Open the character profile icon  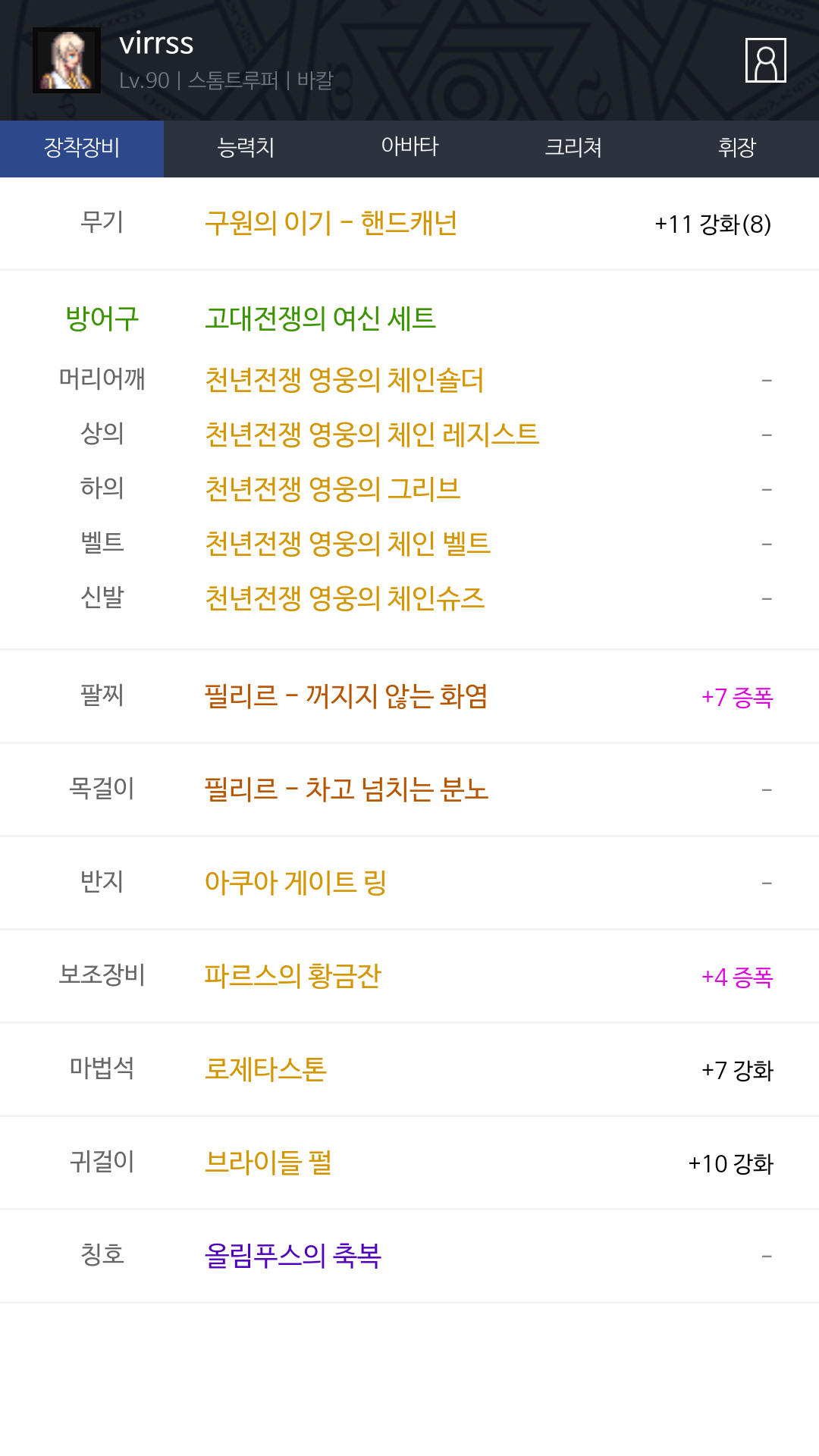(x=765, y=60)
